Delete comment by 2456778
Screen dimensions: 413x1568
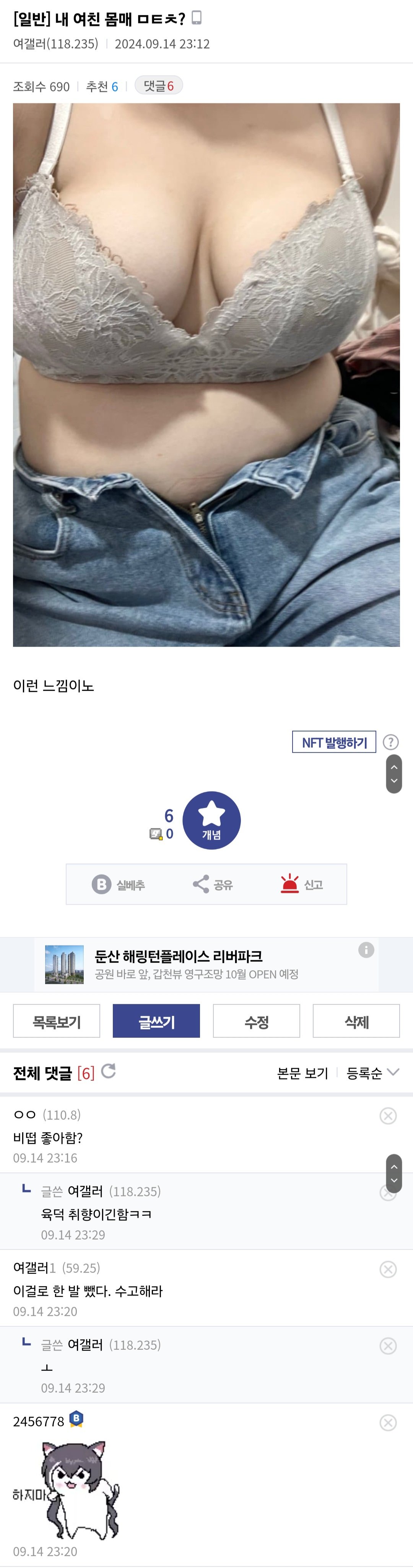[388, 1423]
